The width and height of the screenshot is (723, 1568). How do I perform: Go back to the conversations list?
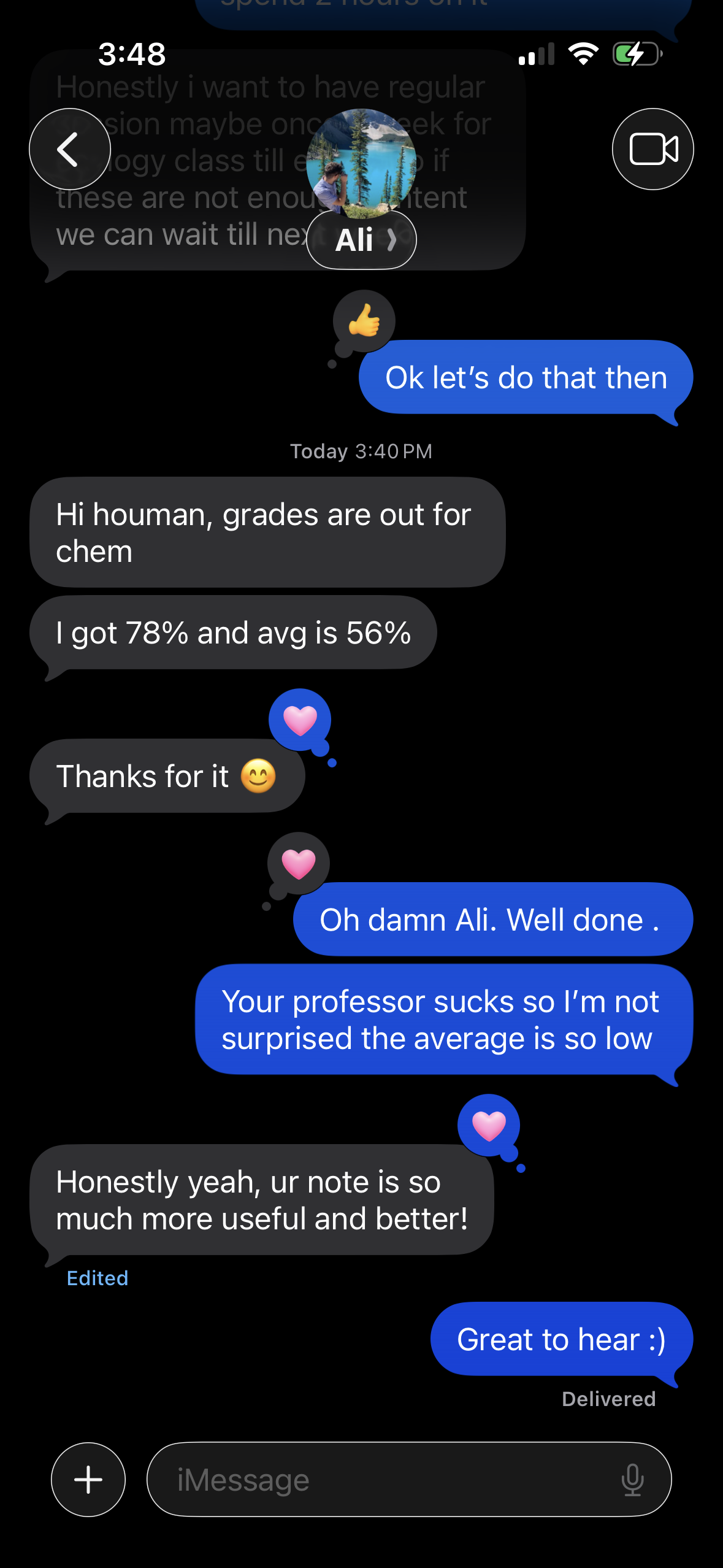pos(69,149)
